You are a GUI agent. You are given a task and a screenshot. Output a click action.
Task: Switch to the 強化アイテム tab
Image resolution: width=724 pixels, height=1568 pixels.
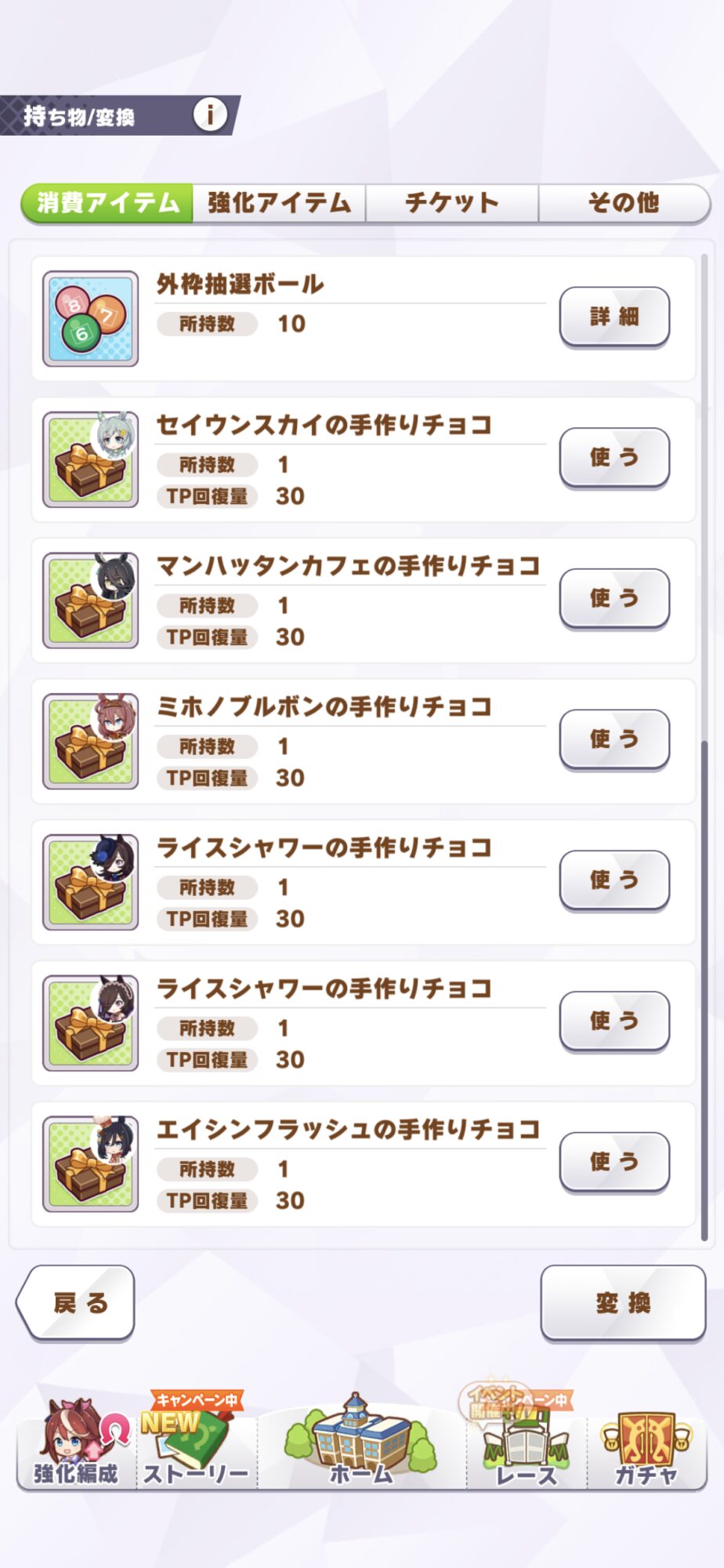tap(279, 203)
